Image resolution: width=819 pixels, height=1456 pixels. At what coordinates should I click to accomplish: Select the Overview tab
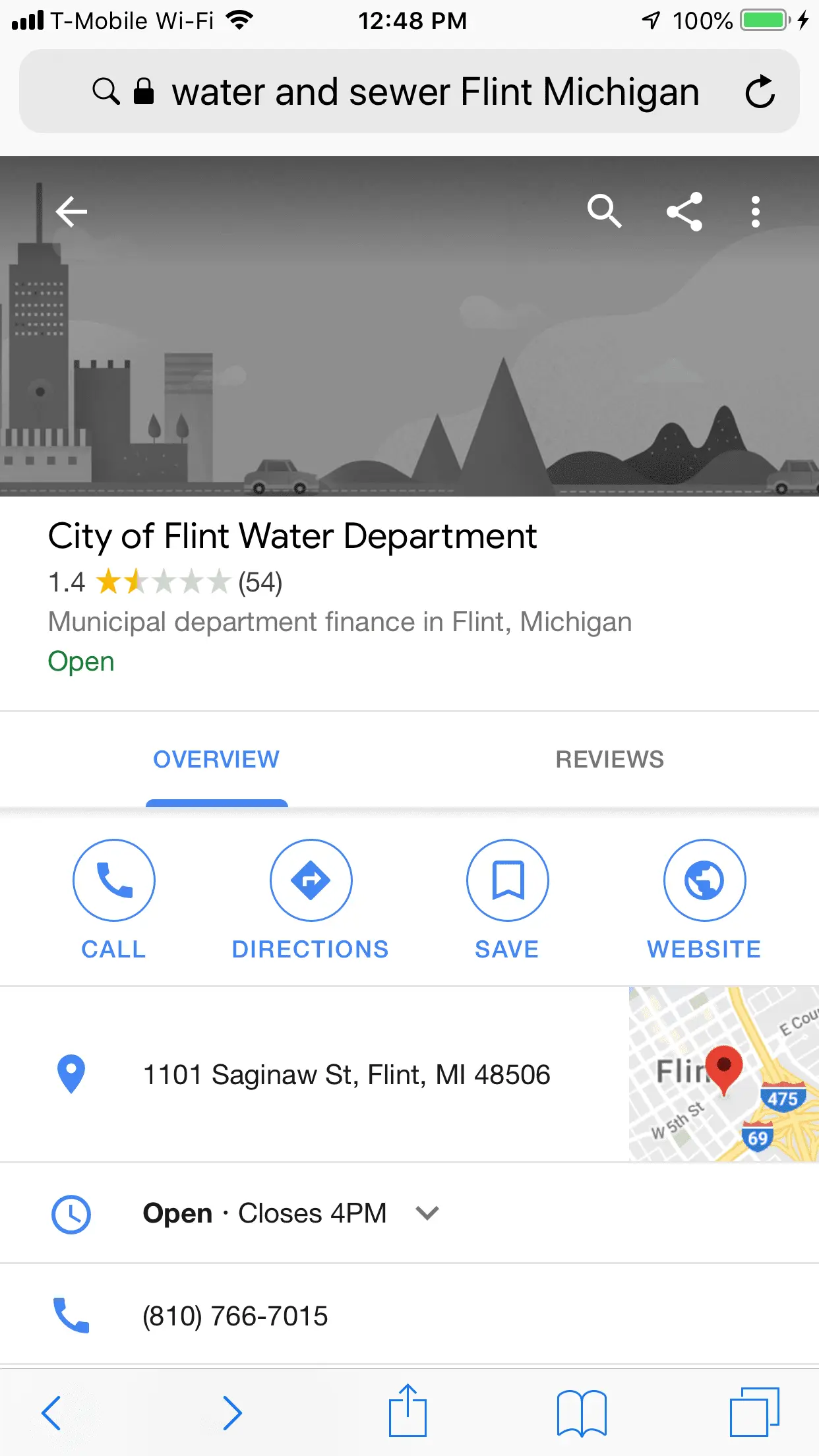(216, 760)
